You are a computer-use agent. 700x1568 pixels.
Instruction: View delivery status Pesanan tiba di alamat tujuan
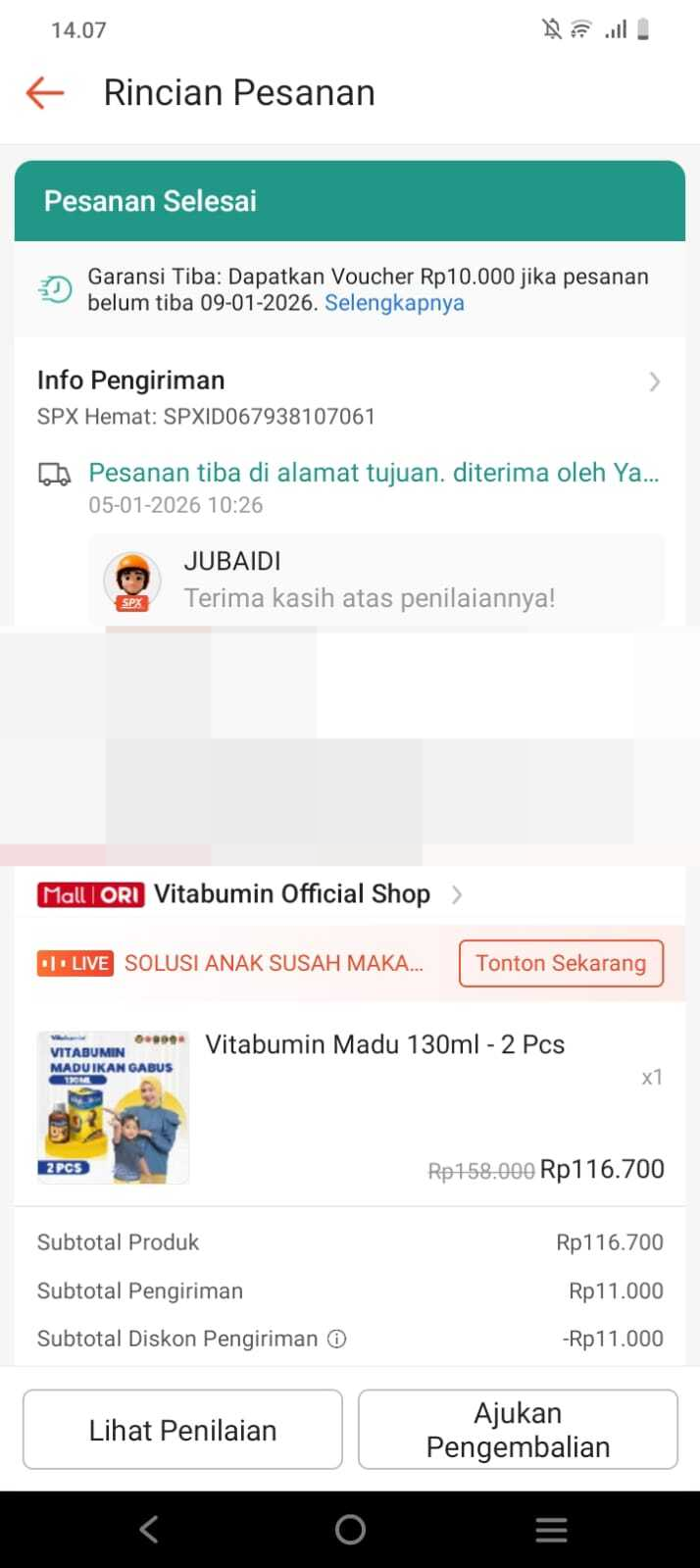coord(373,474)
